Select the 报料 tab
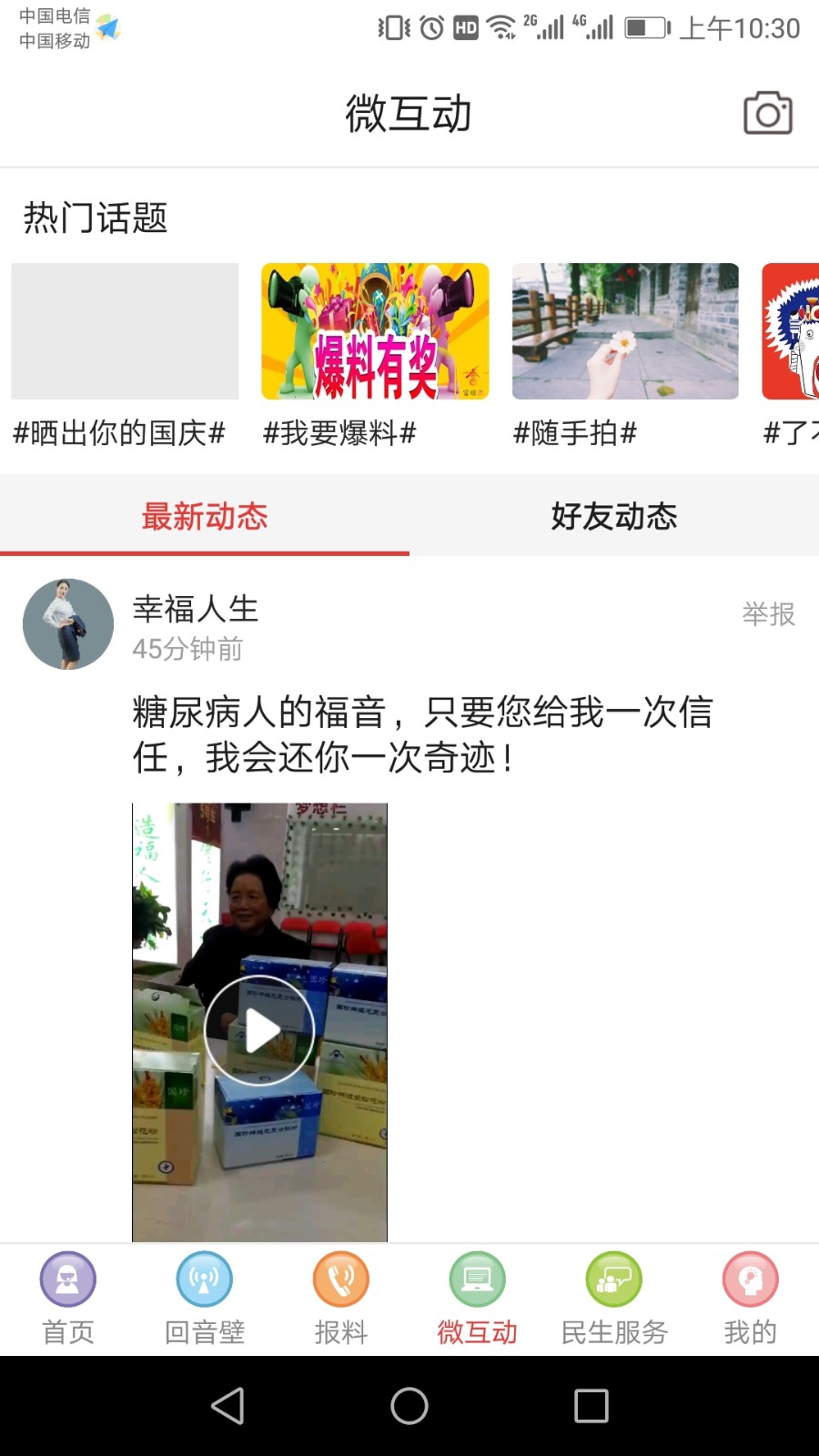Viewport: 819px width, 1456px height. 341,1299
